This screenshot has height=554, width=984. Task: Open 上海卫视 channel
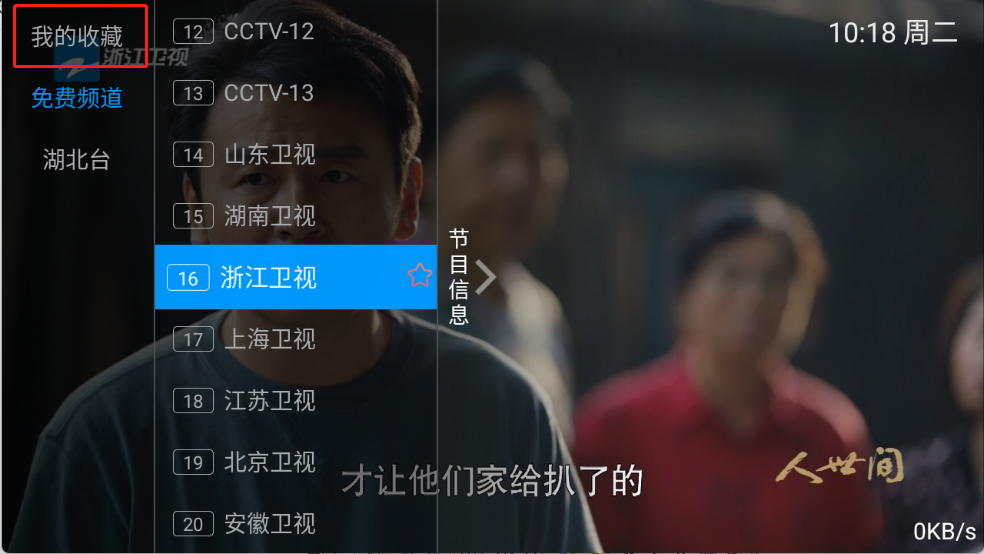coord(268,339)
